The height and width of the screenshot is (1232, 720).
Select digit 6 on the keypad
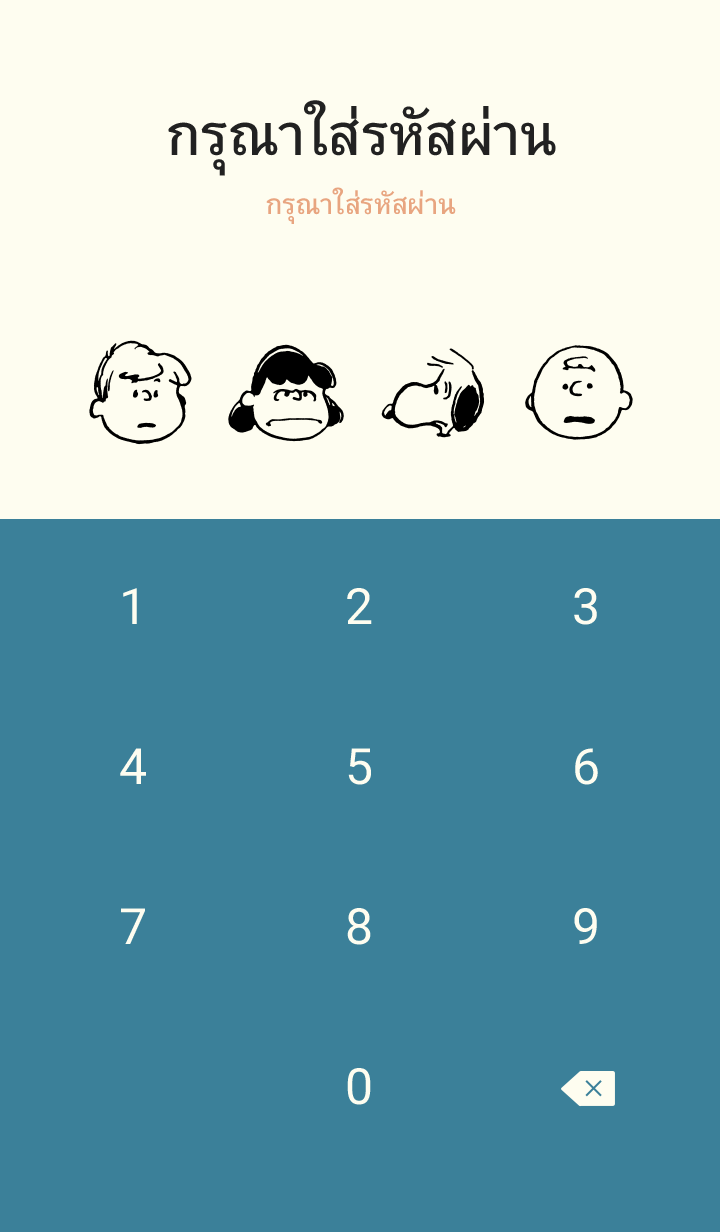click(586, 767)
